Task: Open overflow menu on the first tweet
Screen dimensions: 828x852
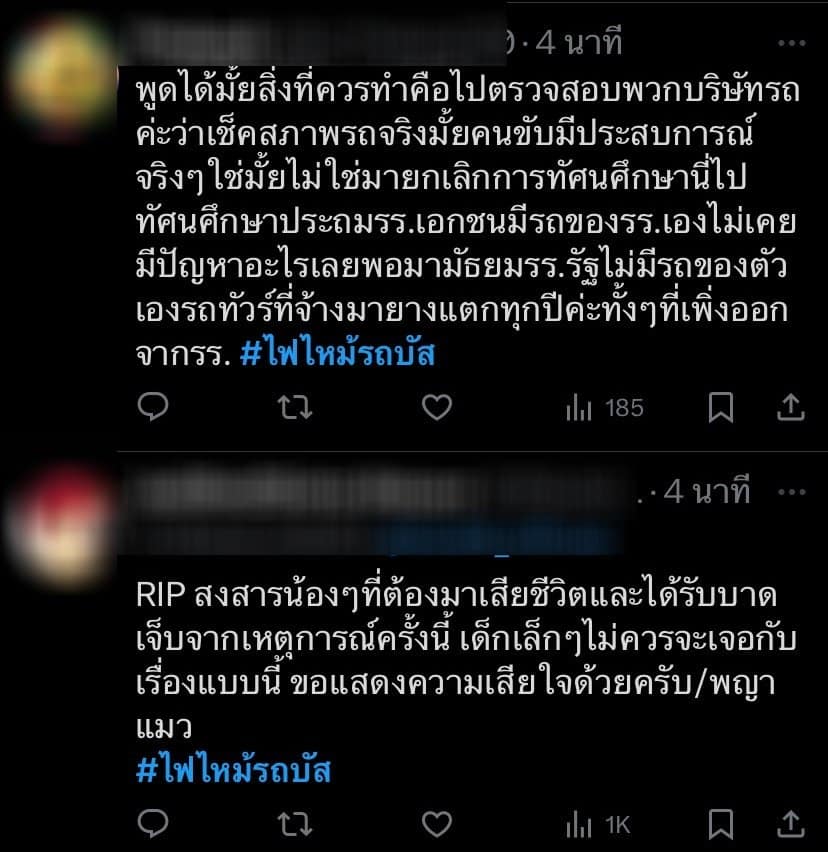Action: pos(790,44)
